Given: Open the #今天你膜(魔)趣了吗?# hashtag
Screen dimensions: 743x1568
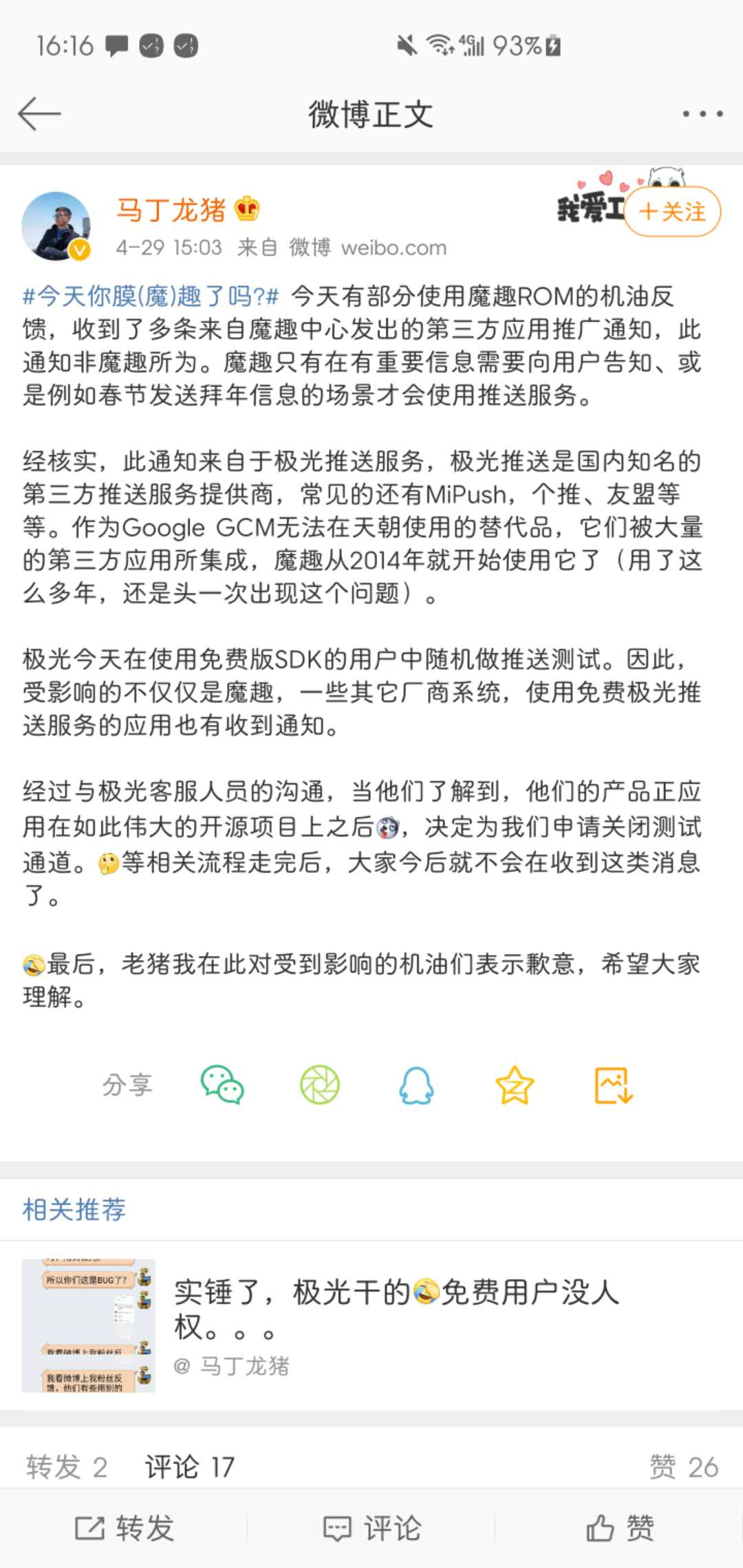Looking at the screenshot, I should pos(151,296).
